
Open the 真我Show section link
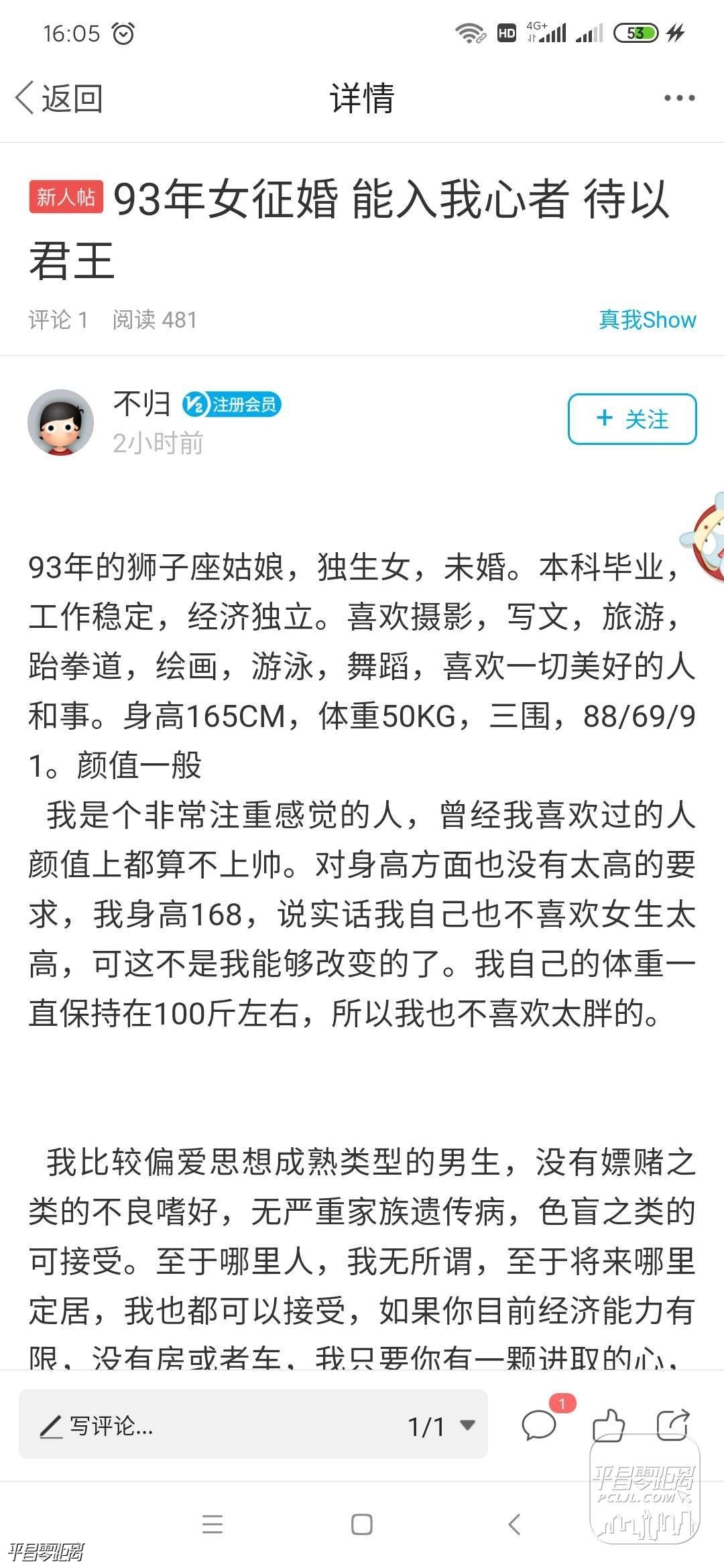647,320
